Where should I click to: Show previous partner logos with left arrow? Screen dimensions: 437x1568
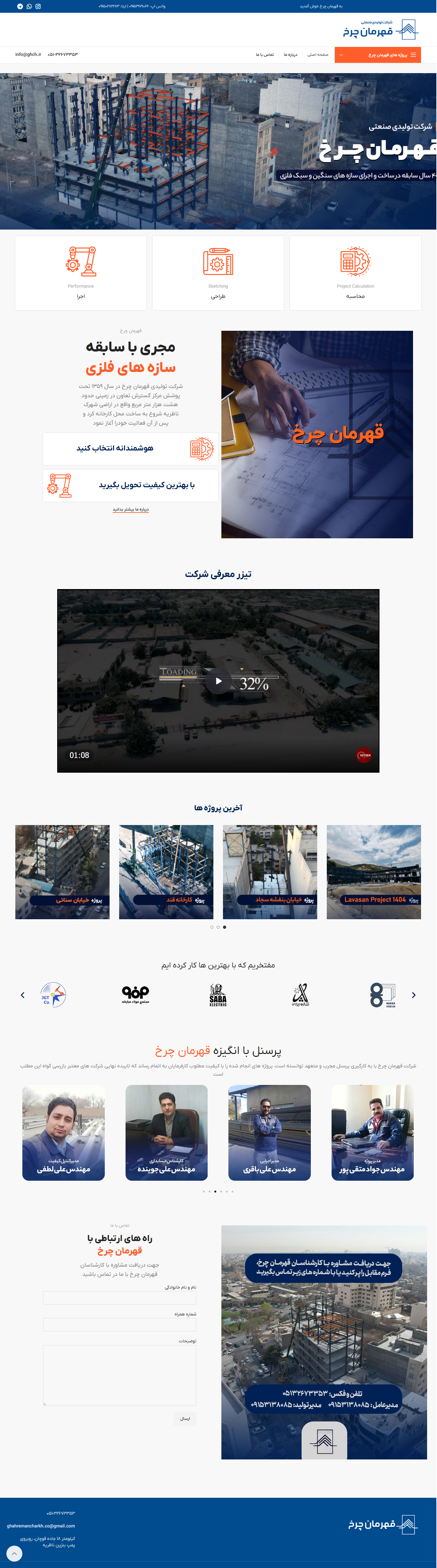pos(22,995)
